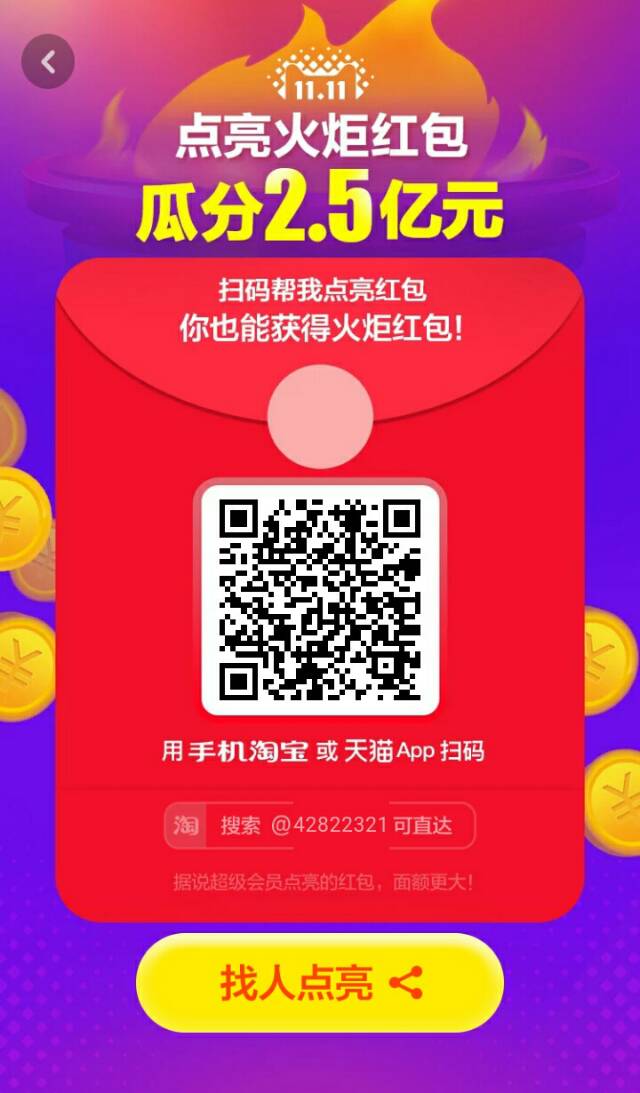Go back using the top-left arrow
640x1093 pixels.
coord(47,61)
